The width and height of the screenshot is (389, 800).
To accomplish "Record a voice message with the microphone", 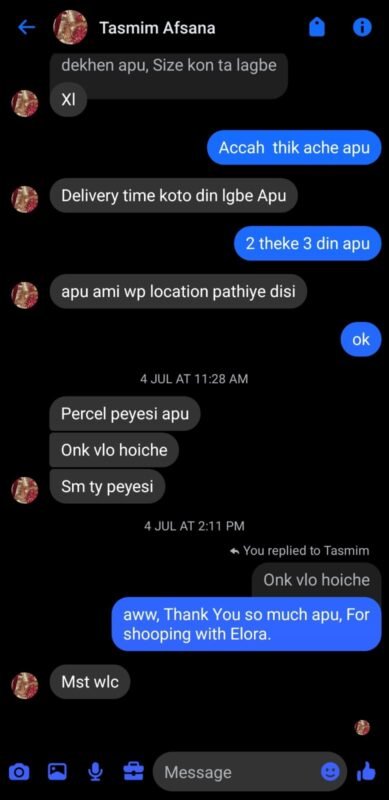I will tap(95, 772).
